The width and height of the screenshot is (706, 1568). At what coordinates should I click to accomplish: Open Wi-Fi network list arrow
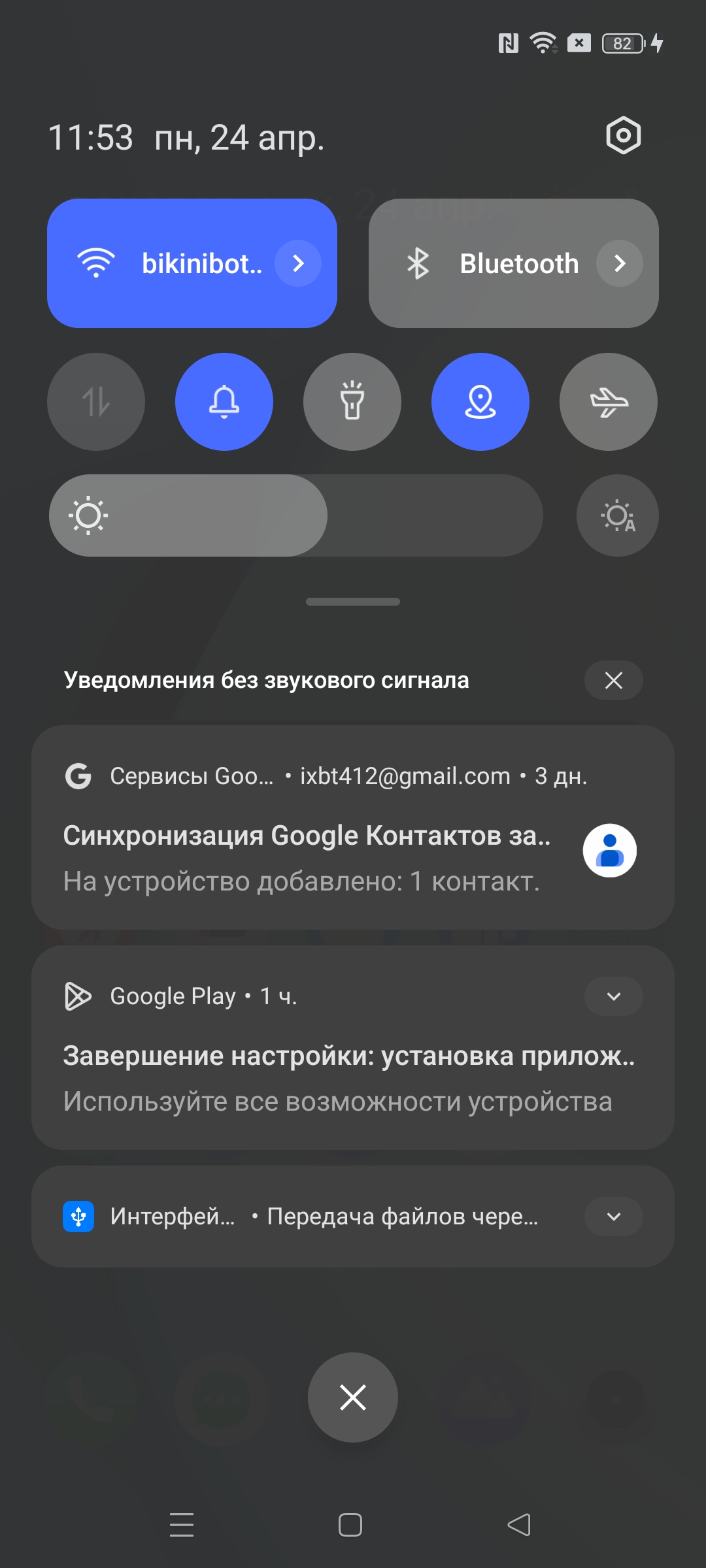[298, 263]
